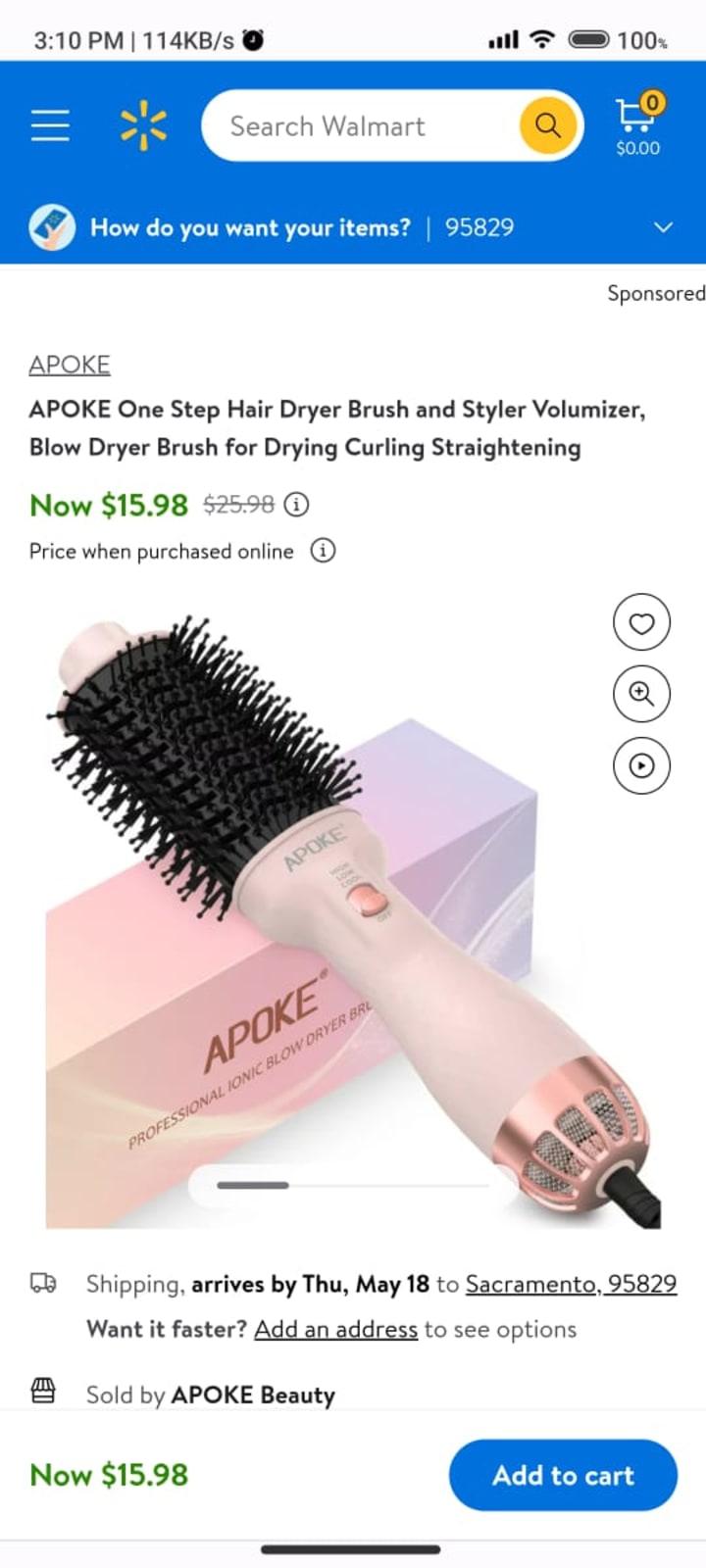The height and width of the screenshot is (1568, 706).
Task: Play the product video
Action: (641, 765)
